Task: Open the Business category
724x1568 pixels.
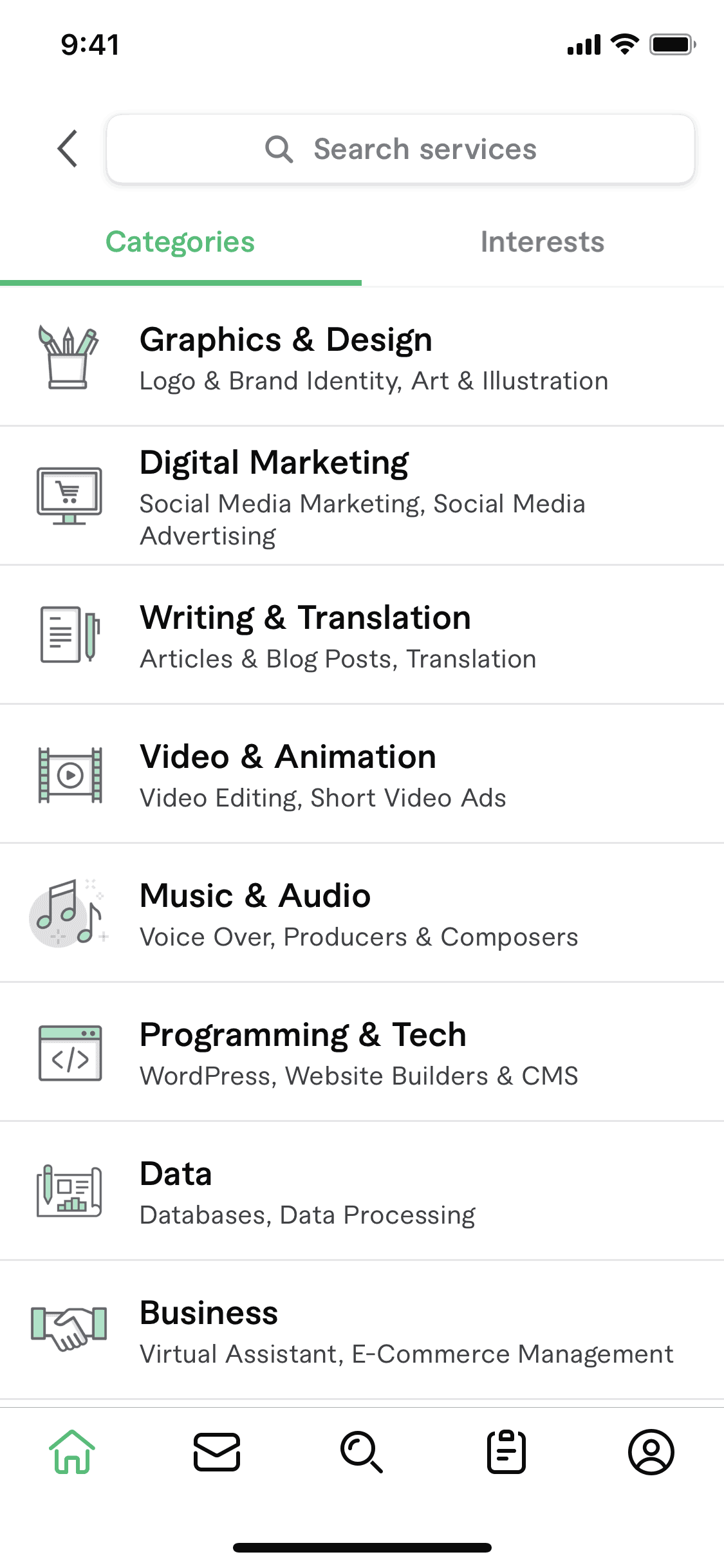Action: pos(362,1330)
